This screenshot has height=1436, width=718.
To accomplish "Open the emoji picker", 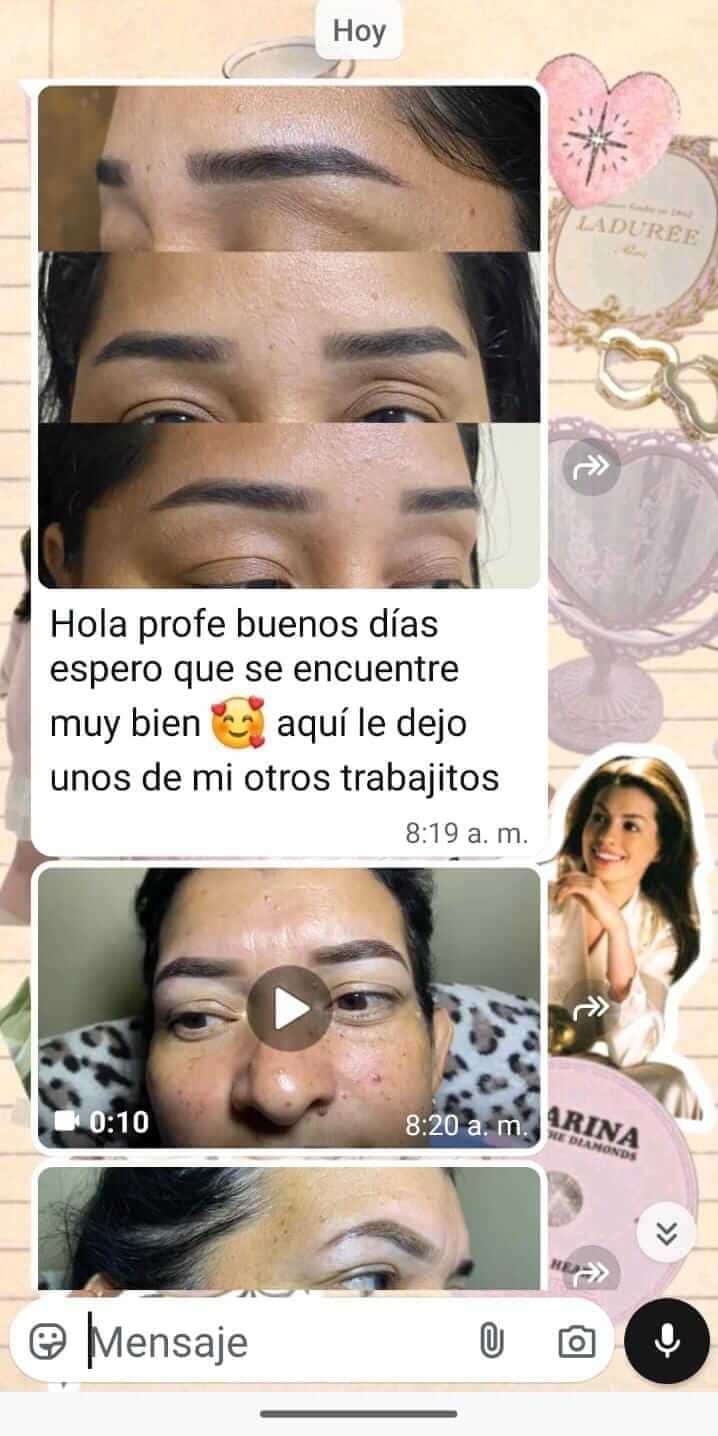I will point(47,1341).
